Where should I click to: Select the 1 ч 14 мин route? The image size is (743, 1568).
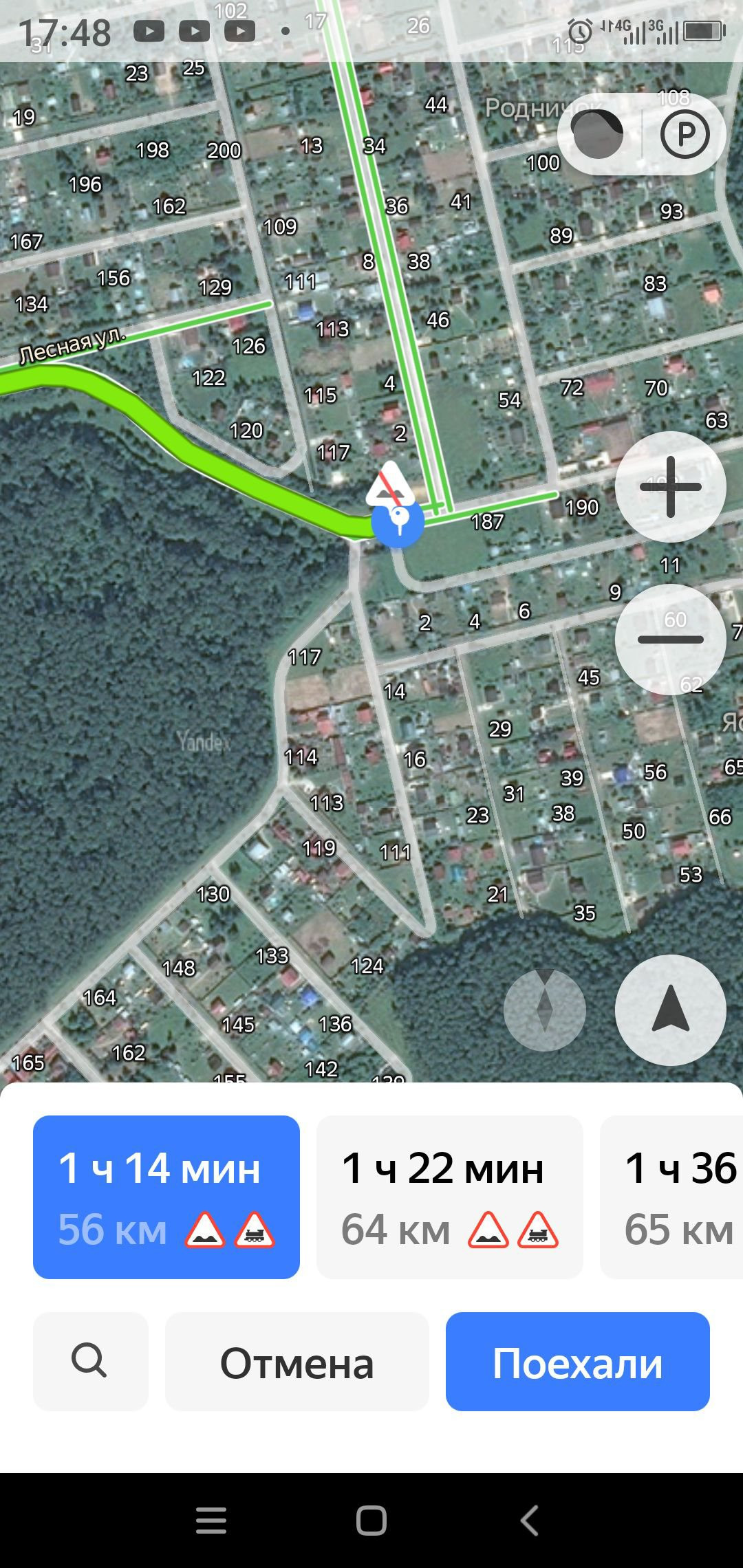[166, 1197]
